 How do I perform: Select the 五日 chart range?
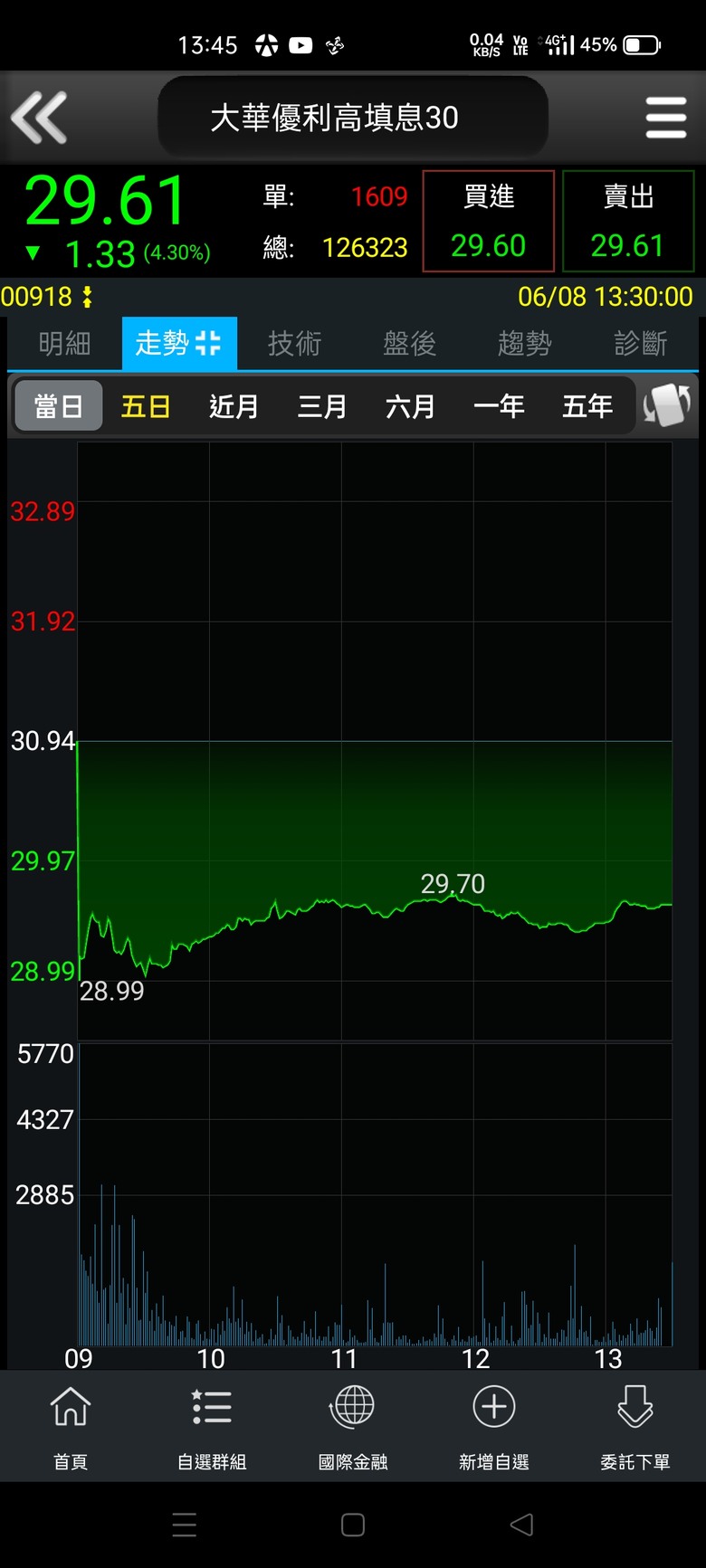pyautogui.click(x=146, y=406)
